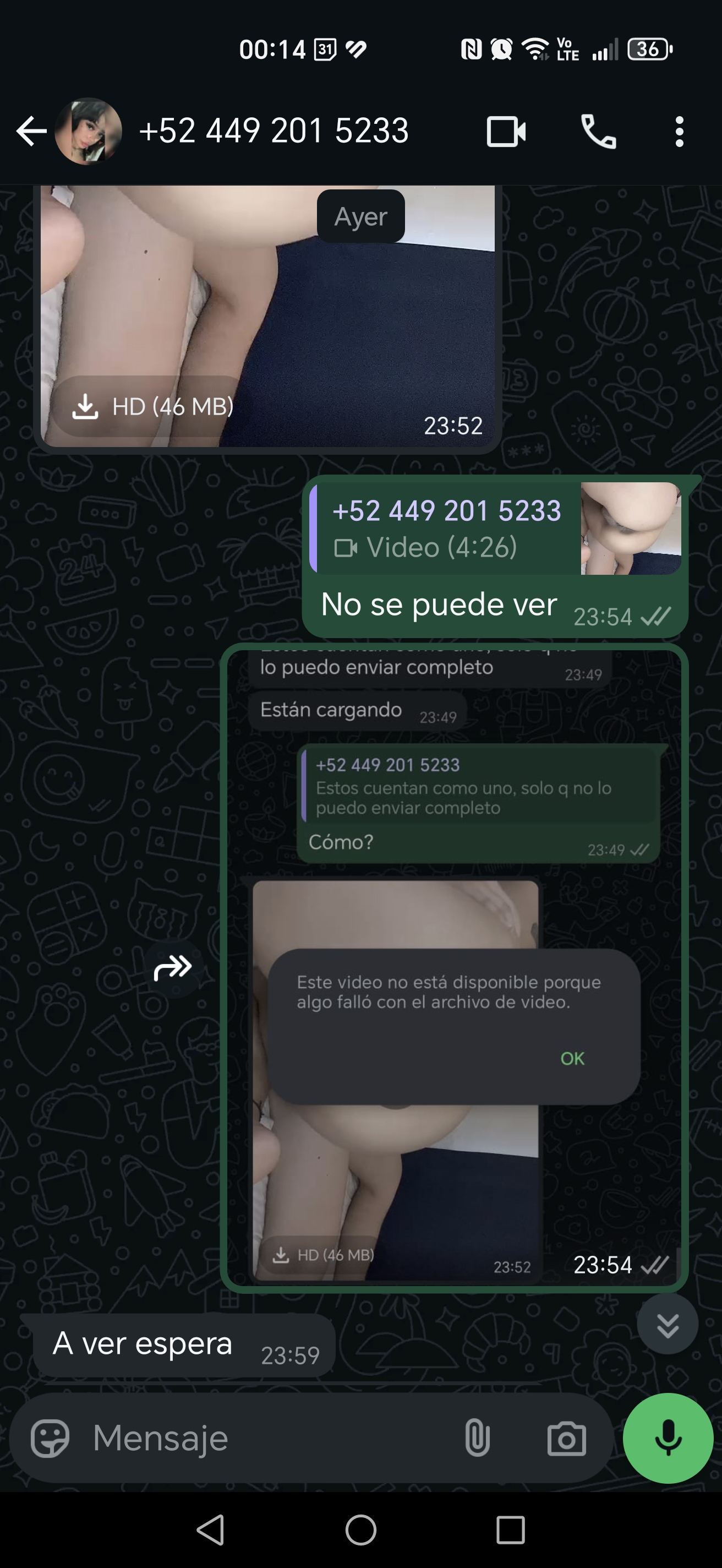This screenshot has width=722, height=1568.
Task: Open the sent screenshot image from 23:54
Action: point(455,968)
